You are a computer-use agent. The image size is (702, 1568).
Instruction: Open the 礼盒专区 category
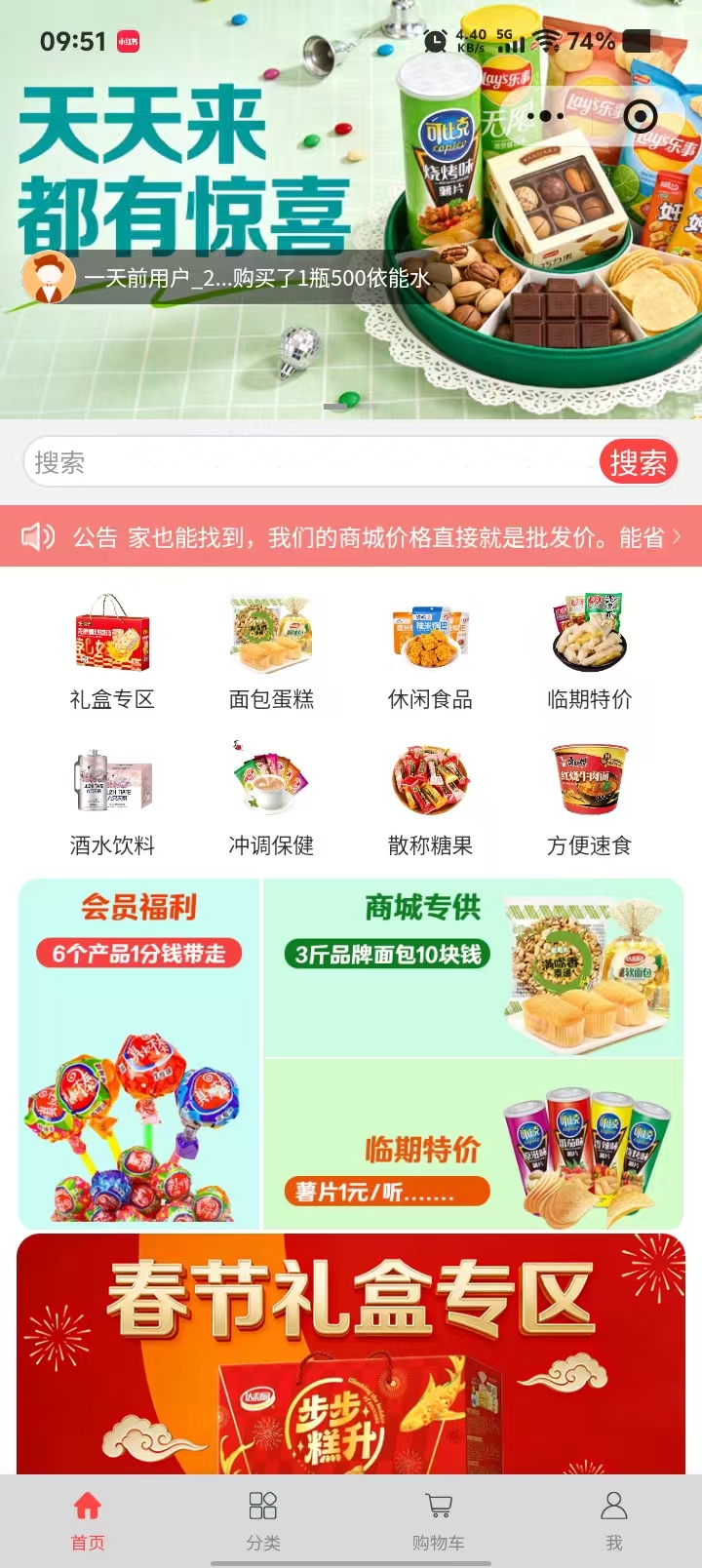tap(112, 651)
